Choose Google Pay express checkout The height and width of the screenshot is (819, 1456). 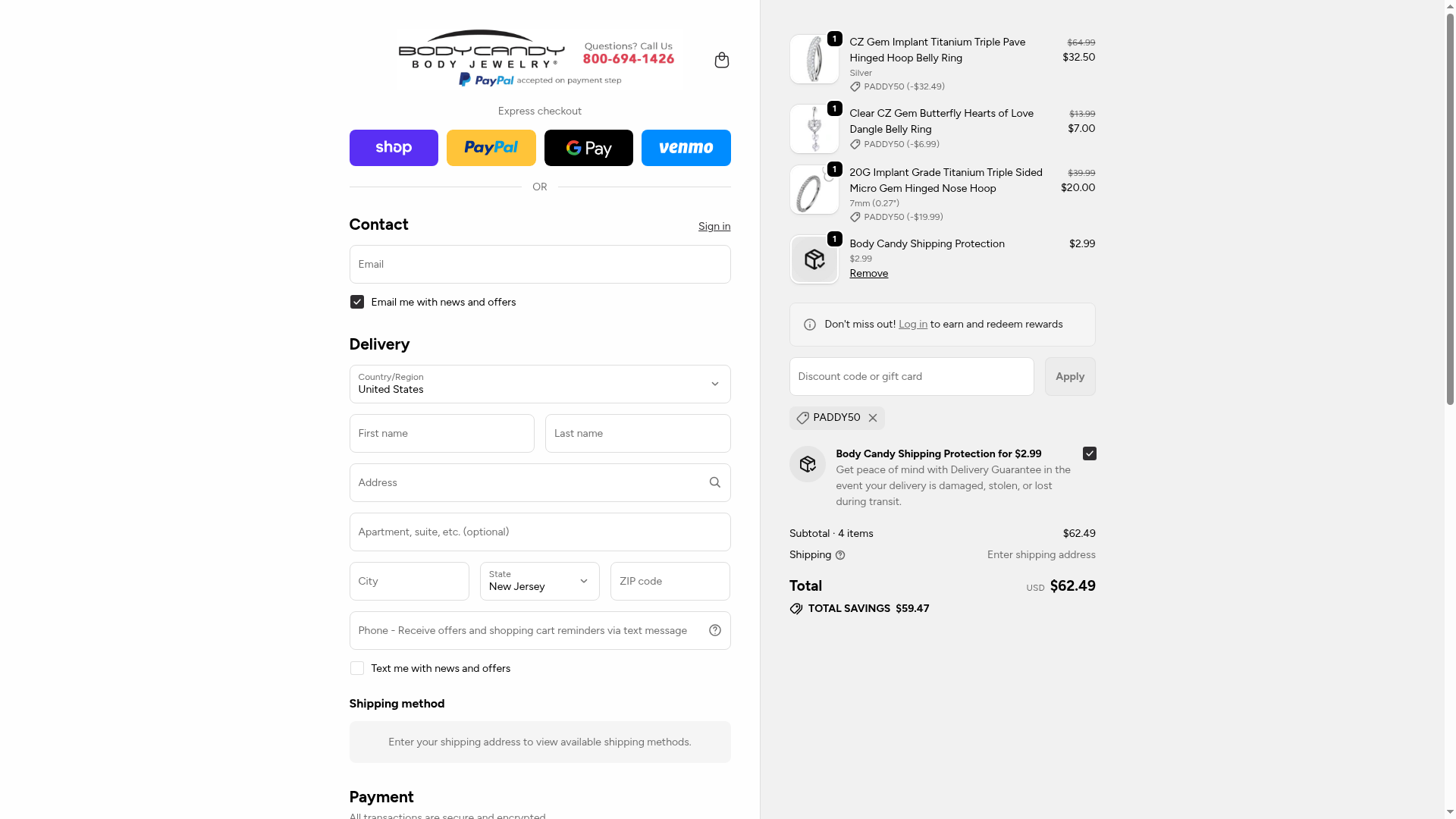point(588,148)
